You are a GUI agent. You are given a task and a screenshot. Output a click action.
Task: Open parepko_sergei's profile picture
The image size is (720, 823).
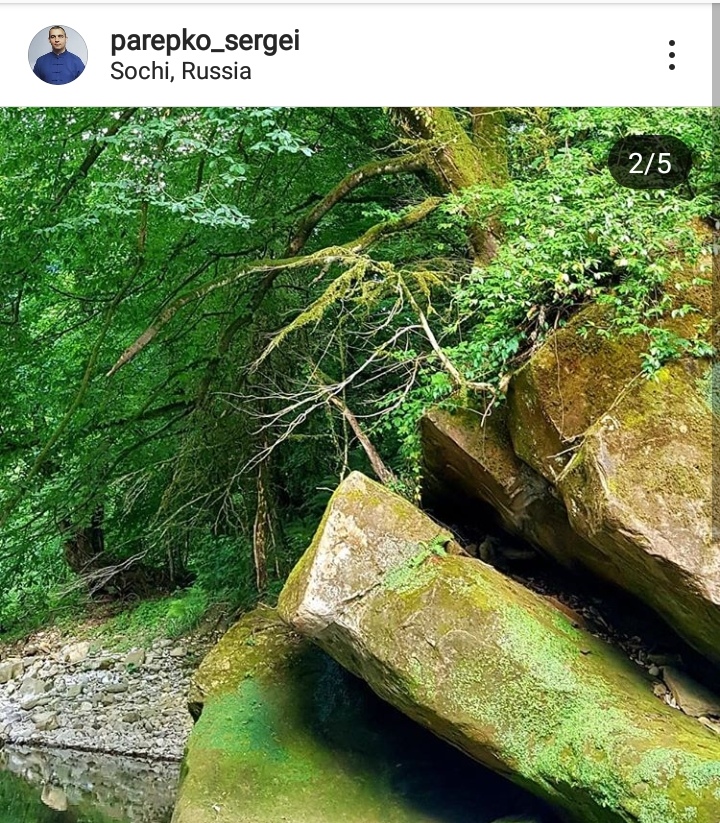[x=58, y=55]
